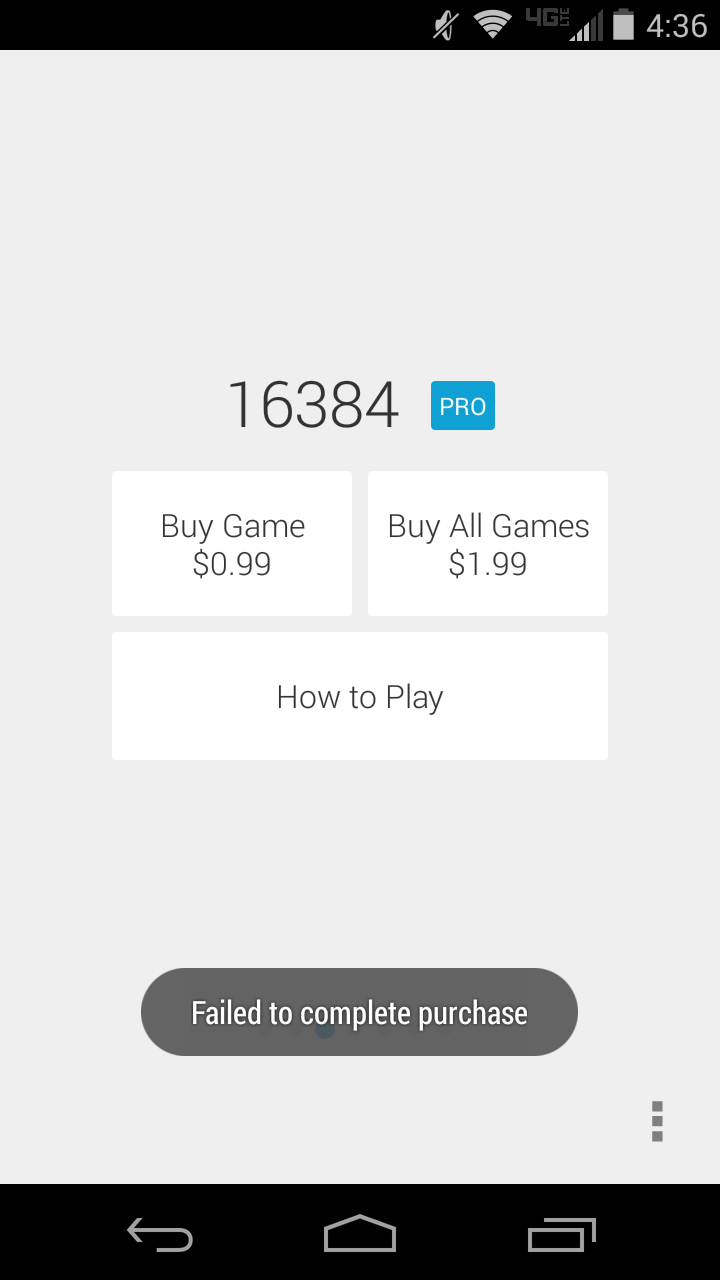Go back using the system back button
The width and height of the screenshot is (720, 1280).
click(160, 1234)
